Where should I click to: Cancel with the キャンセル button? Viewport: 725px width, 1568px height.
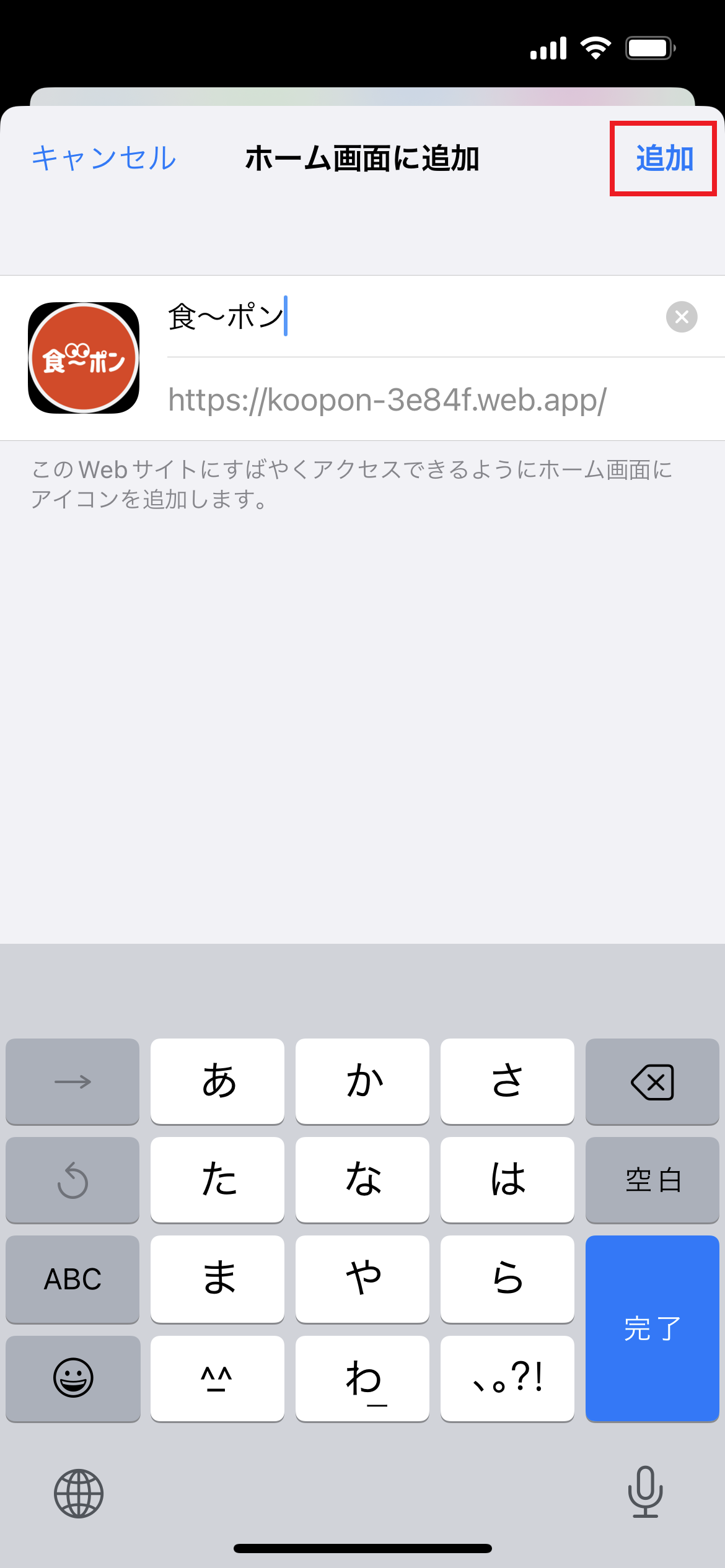pyautogui.click(x=104, y=159)
